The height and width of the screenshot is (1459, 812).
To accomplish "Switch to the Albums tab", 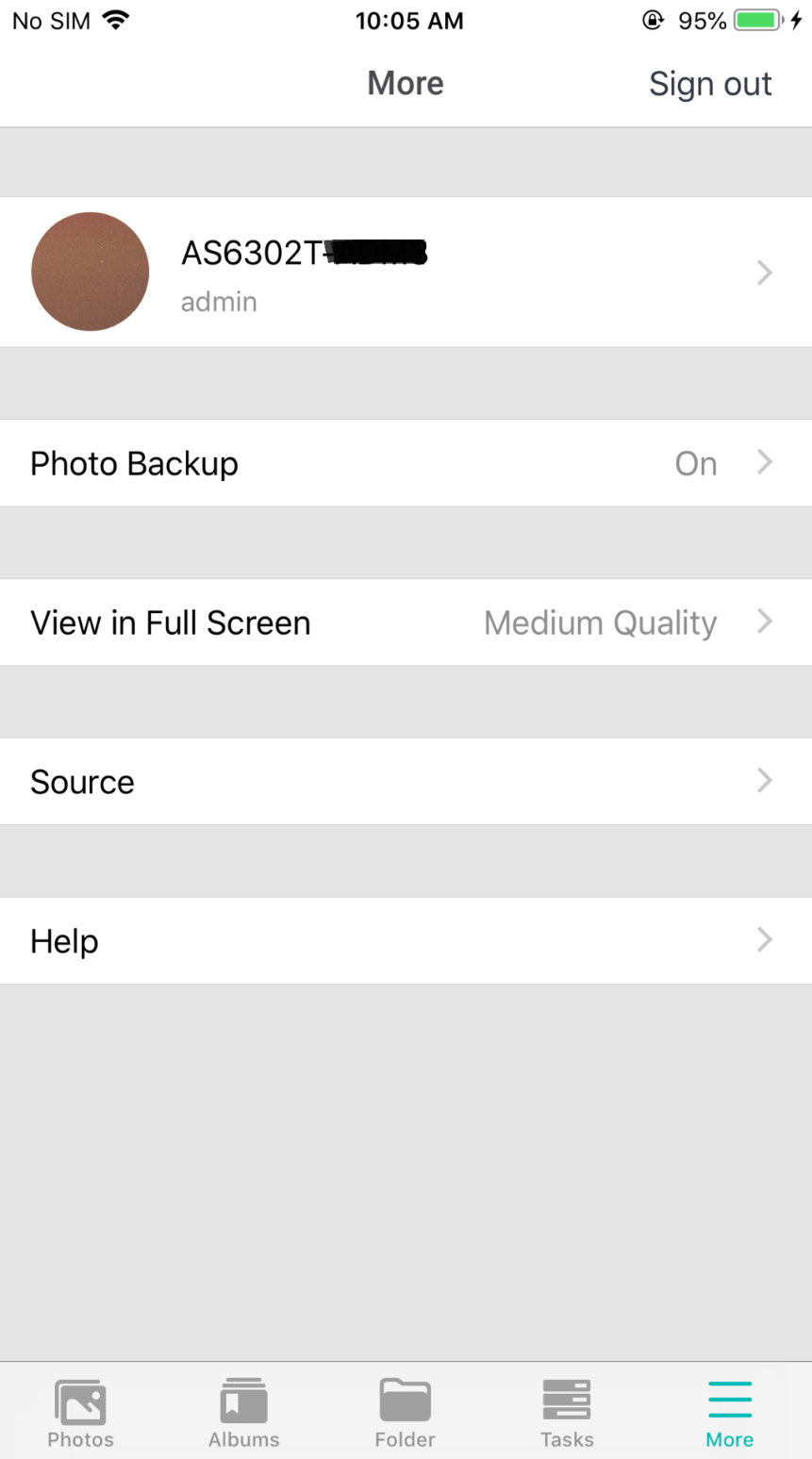I will coord(243,1412).
